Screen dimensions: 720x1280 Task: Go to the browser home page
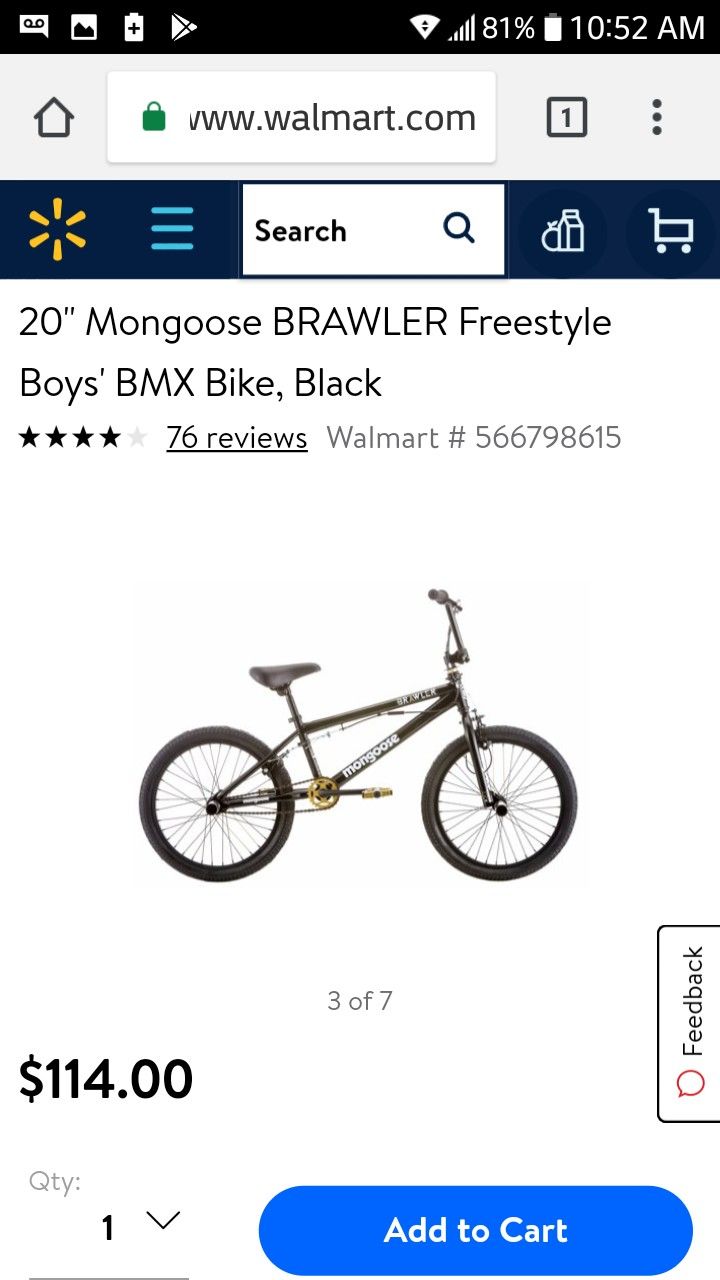[x=54, y=118]
